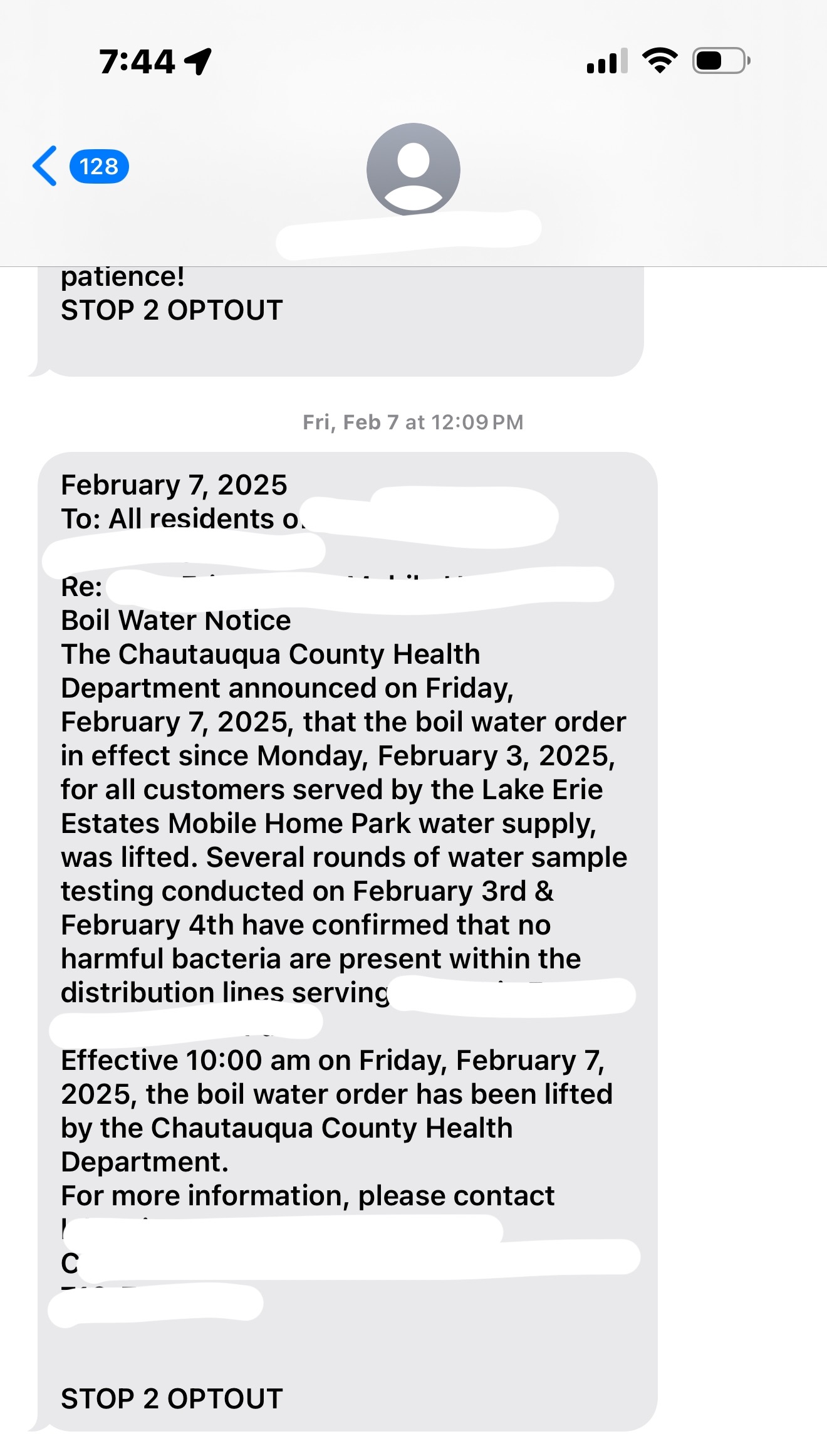
Task: Go back to the messages list
Action: point(46,166)
